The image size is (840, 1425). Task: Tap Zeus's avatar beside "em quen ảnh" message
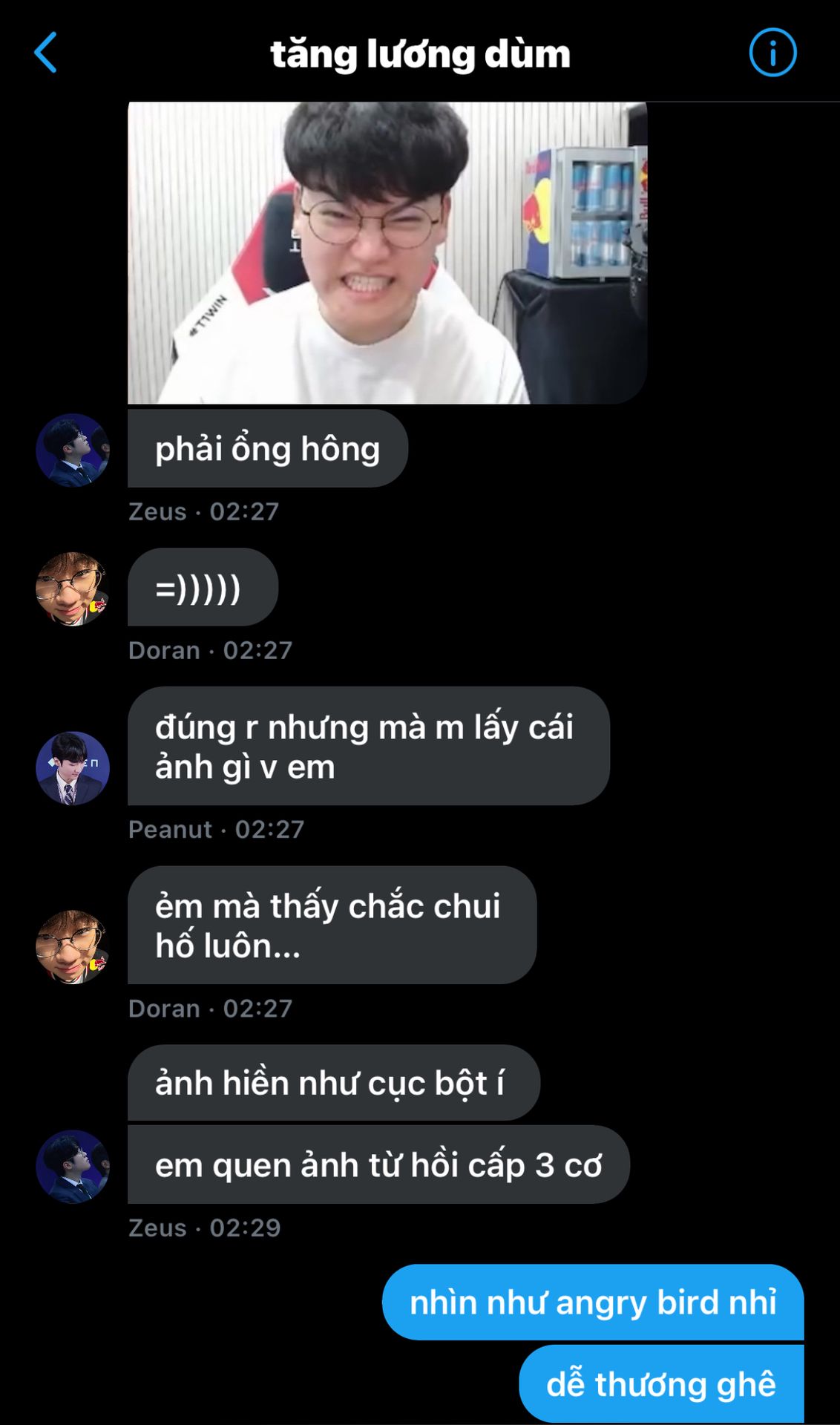73,1167
